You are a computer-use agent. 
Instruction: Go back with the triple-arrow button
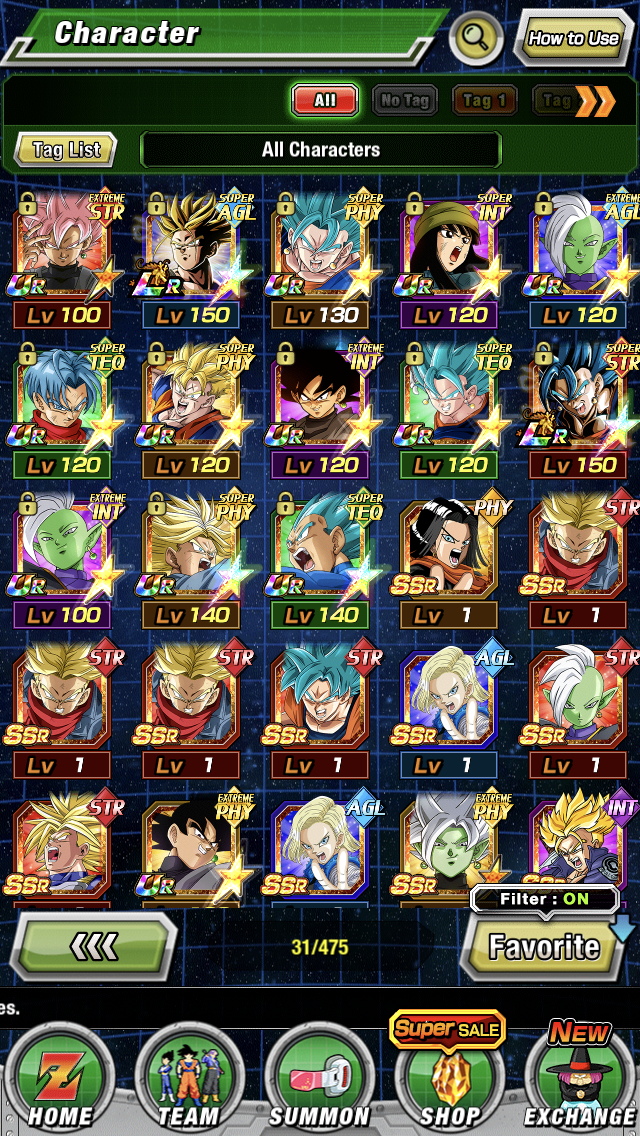coord(96,946)
